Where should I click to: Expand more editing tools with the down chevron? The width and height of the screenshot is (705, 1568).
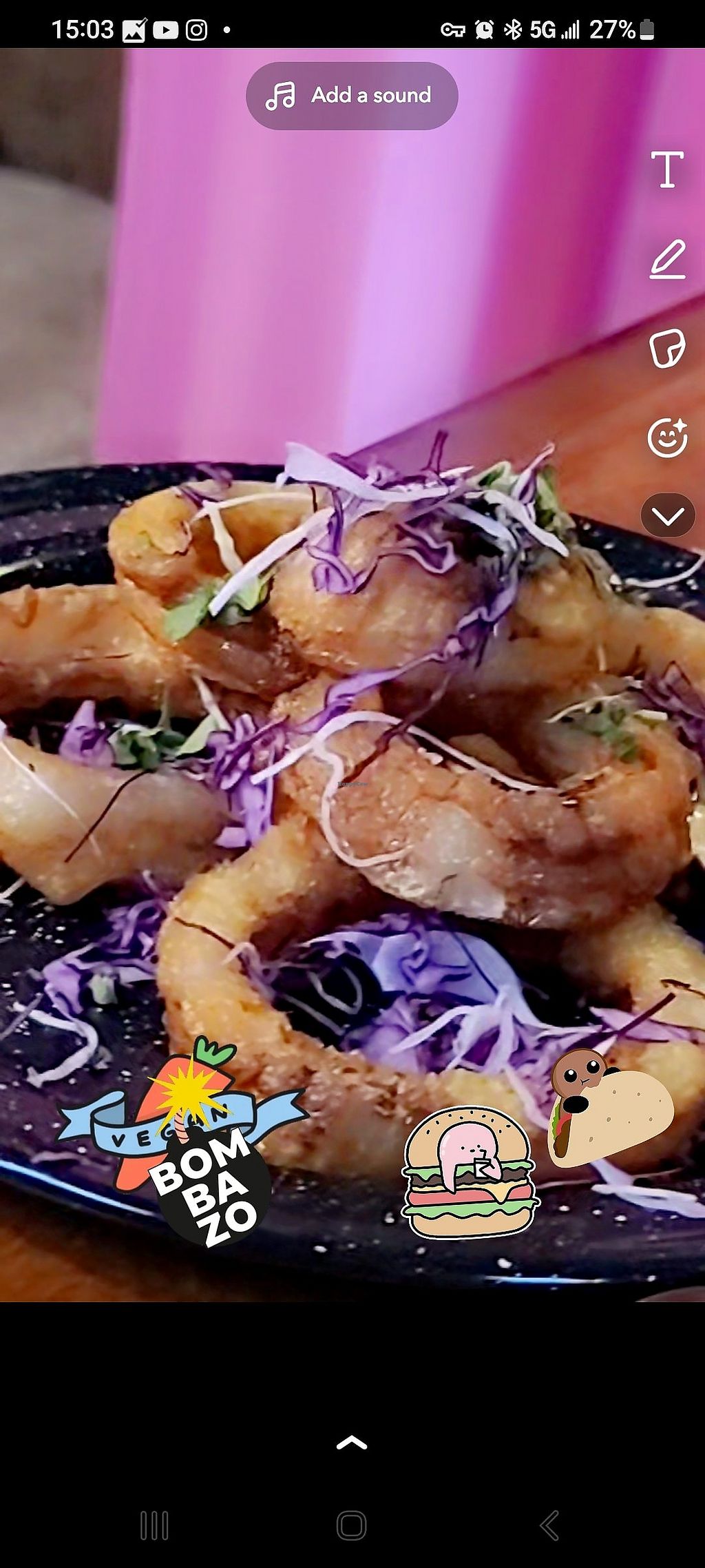pyautogui.click(x=667, y=515)
